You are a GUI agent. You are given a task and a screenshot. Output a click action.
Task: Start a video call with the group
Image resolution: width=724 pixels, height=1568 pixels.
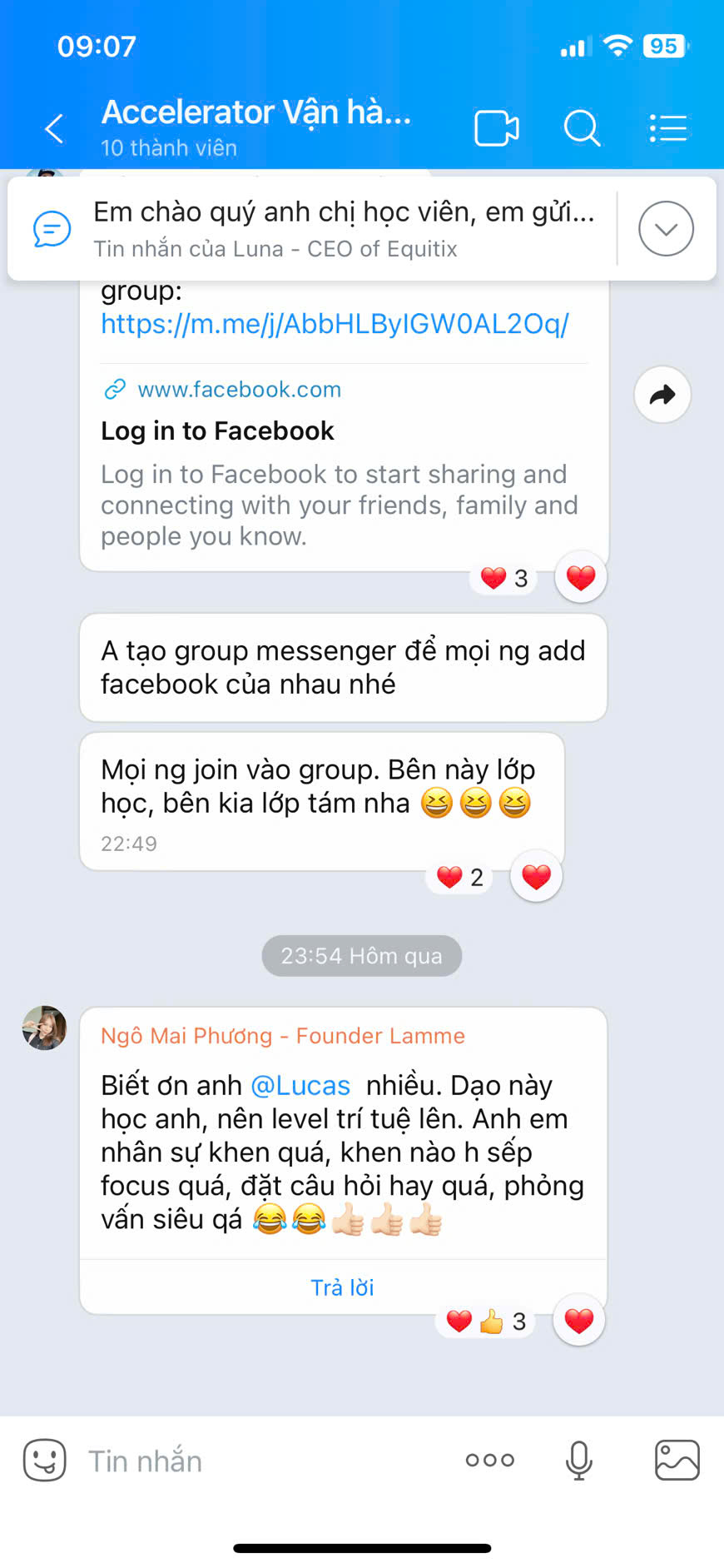[497, 129]
